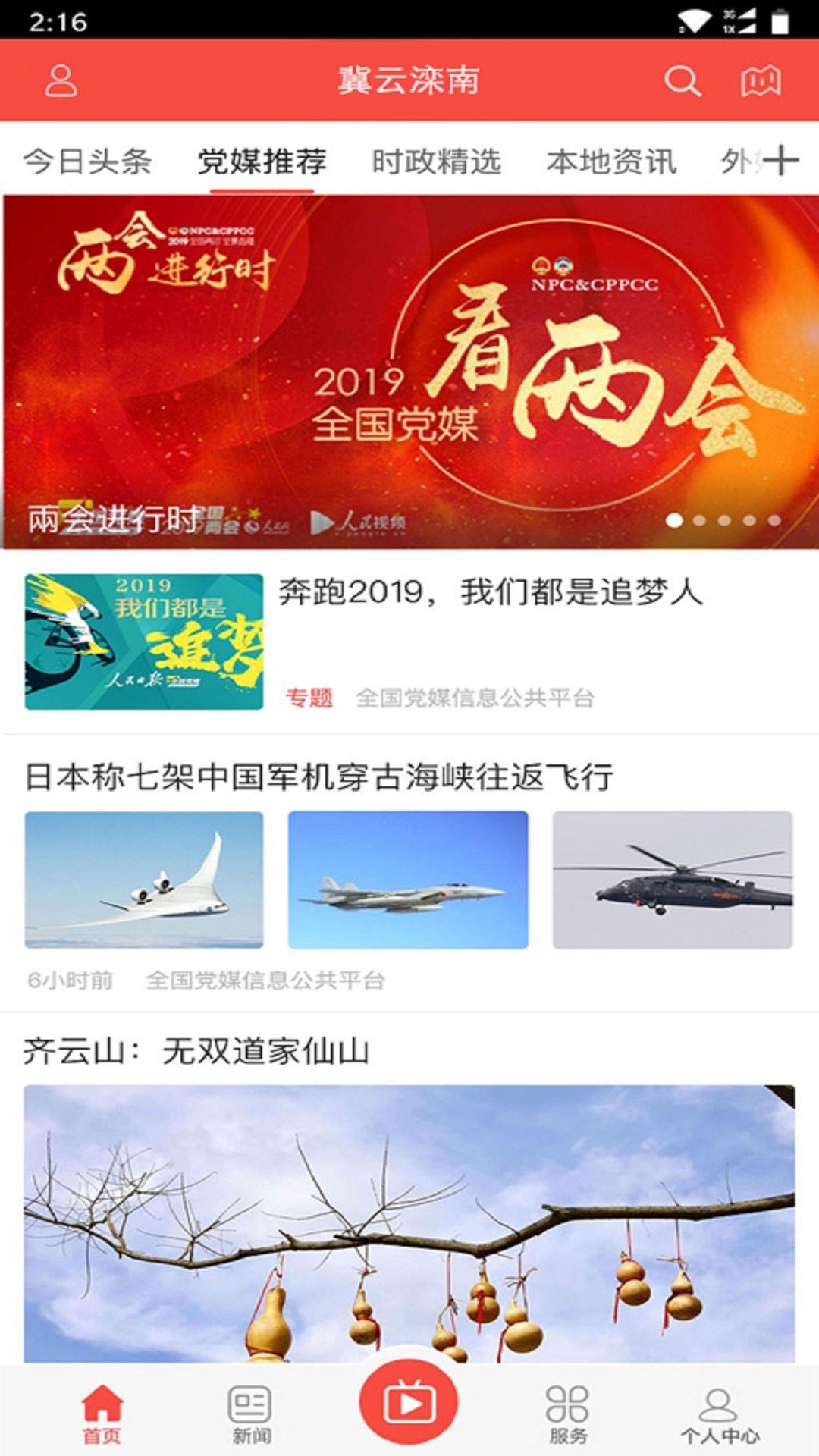Add more channels with plus icon
Viewport: 819px width, 1456px height.
[781, 162]
